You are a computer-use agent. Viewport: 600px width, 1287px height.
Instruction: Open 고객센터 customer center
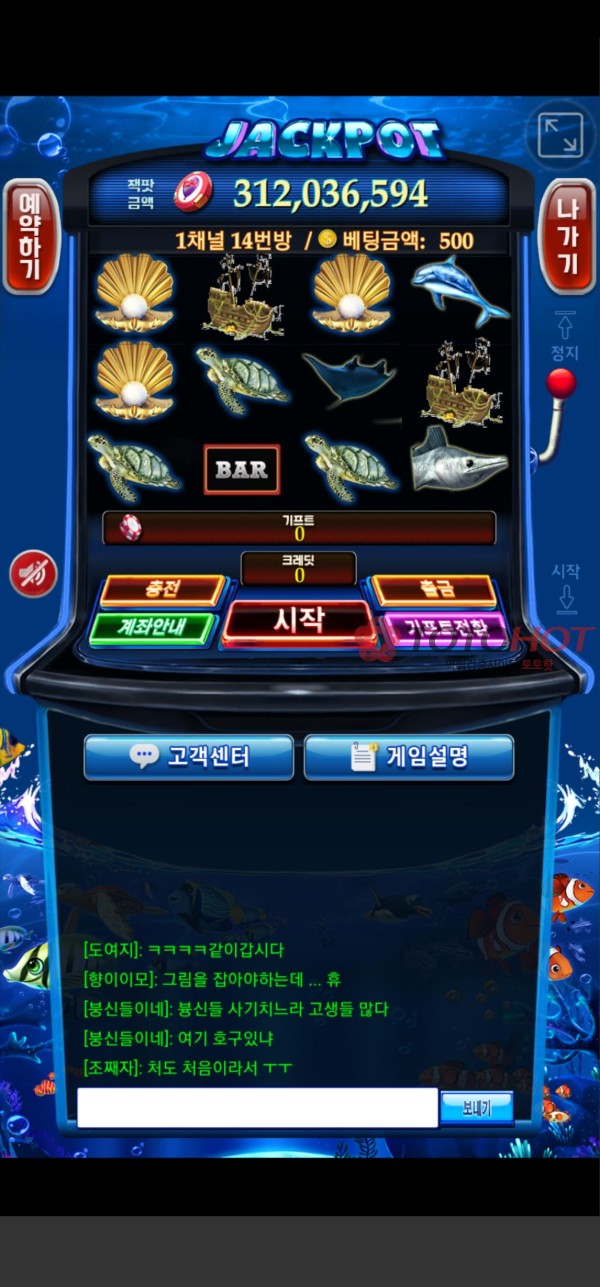(x=188, y=757)
